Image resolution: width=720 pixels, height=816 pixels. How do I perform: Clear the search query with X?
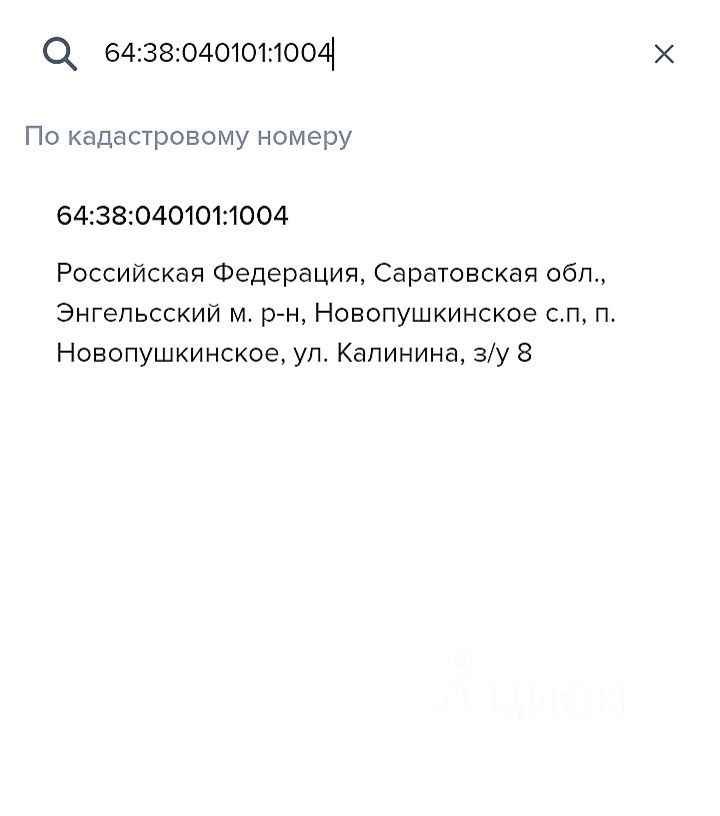pyautogui.click(x=664, y=54)
